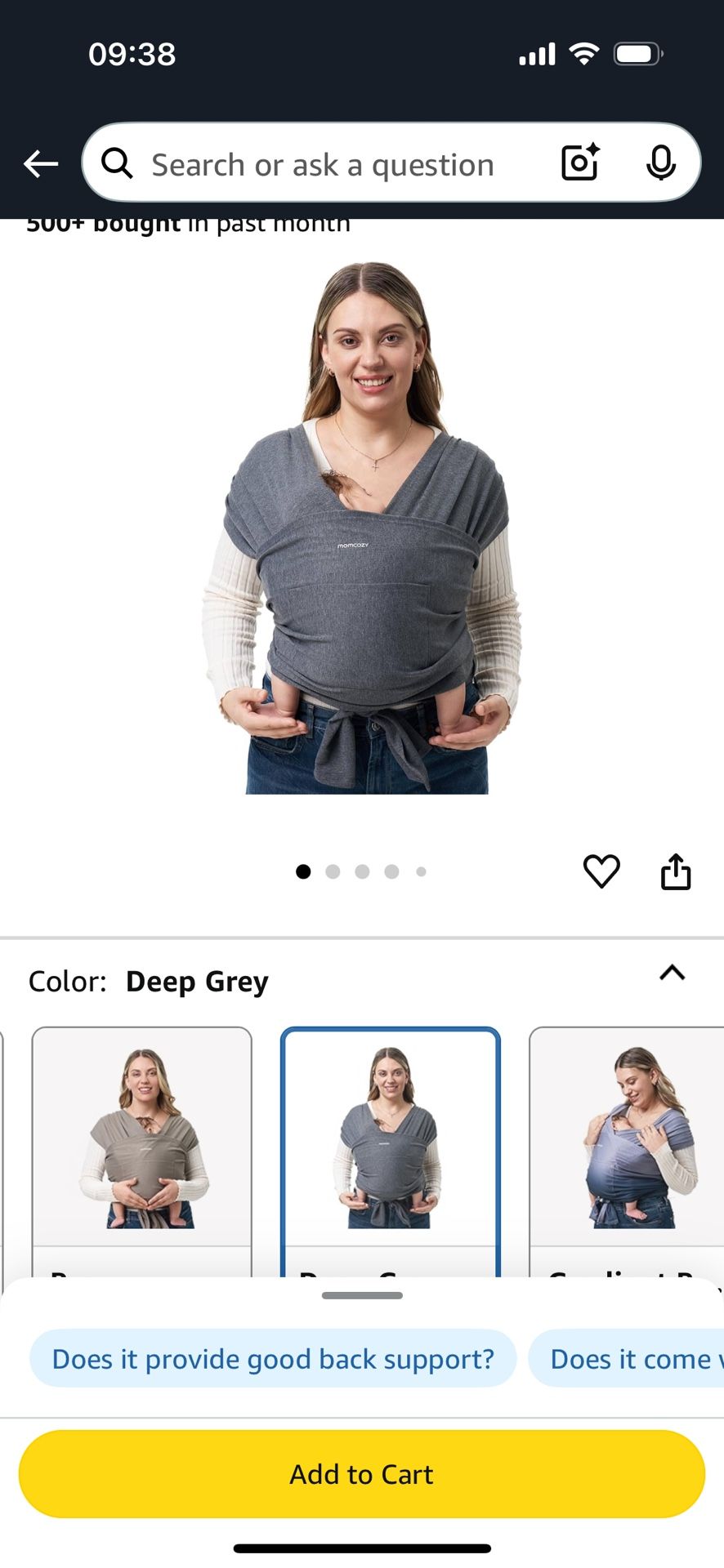Screen dimensions: 724x1568
Task: Ask "Does it provide good back support?"
Action: [273, 1359]
